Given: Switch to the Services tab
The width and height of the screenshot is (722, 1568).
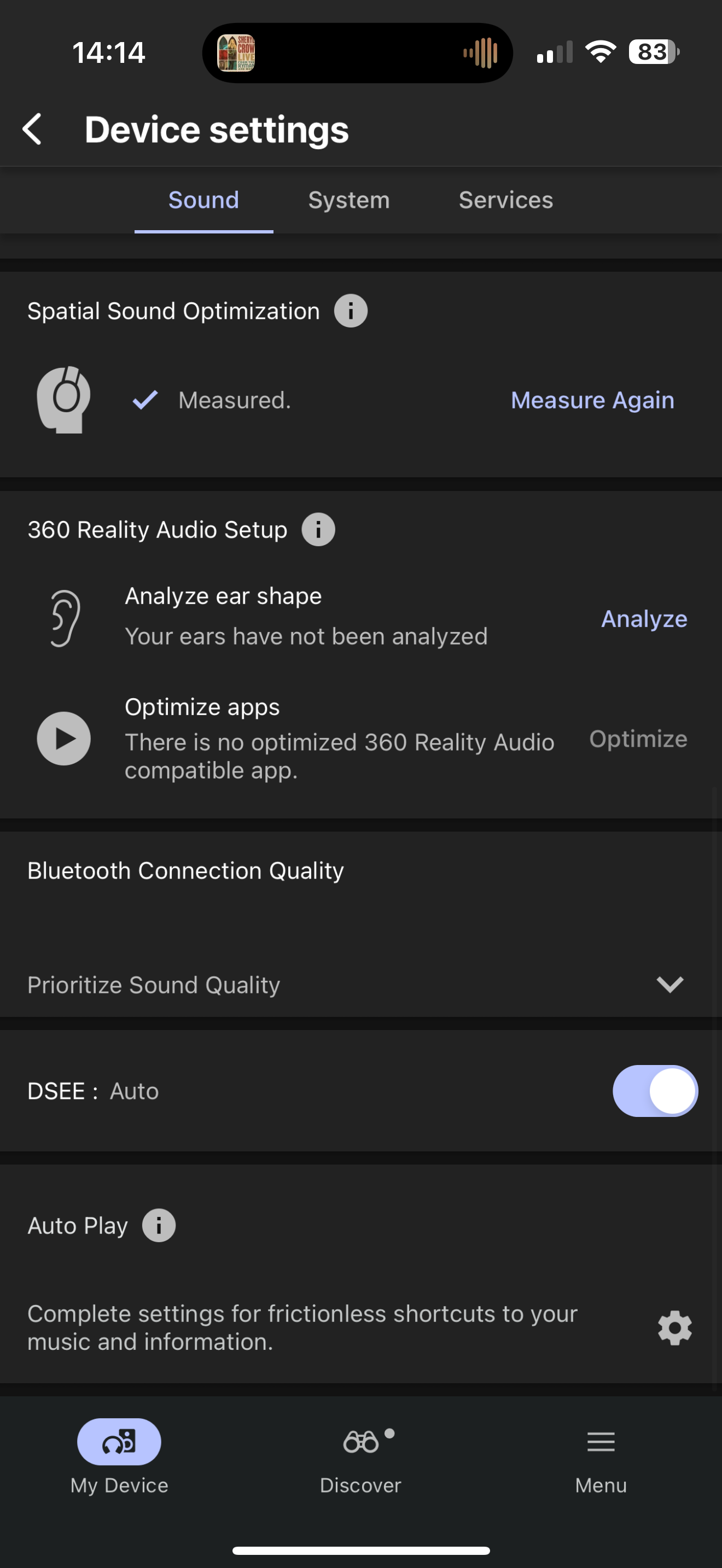Looking at the screenshot, I should pyautogui.click(x=506, y=200).
